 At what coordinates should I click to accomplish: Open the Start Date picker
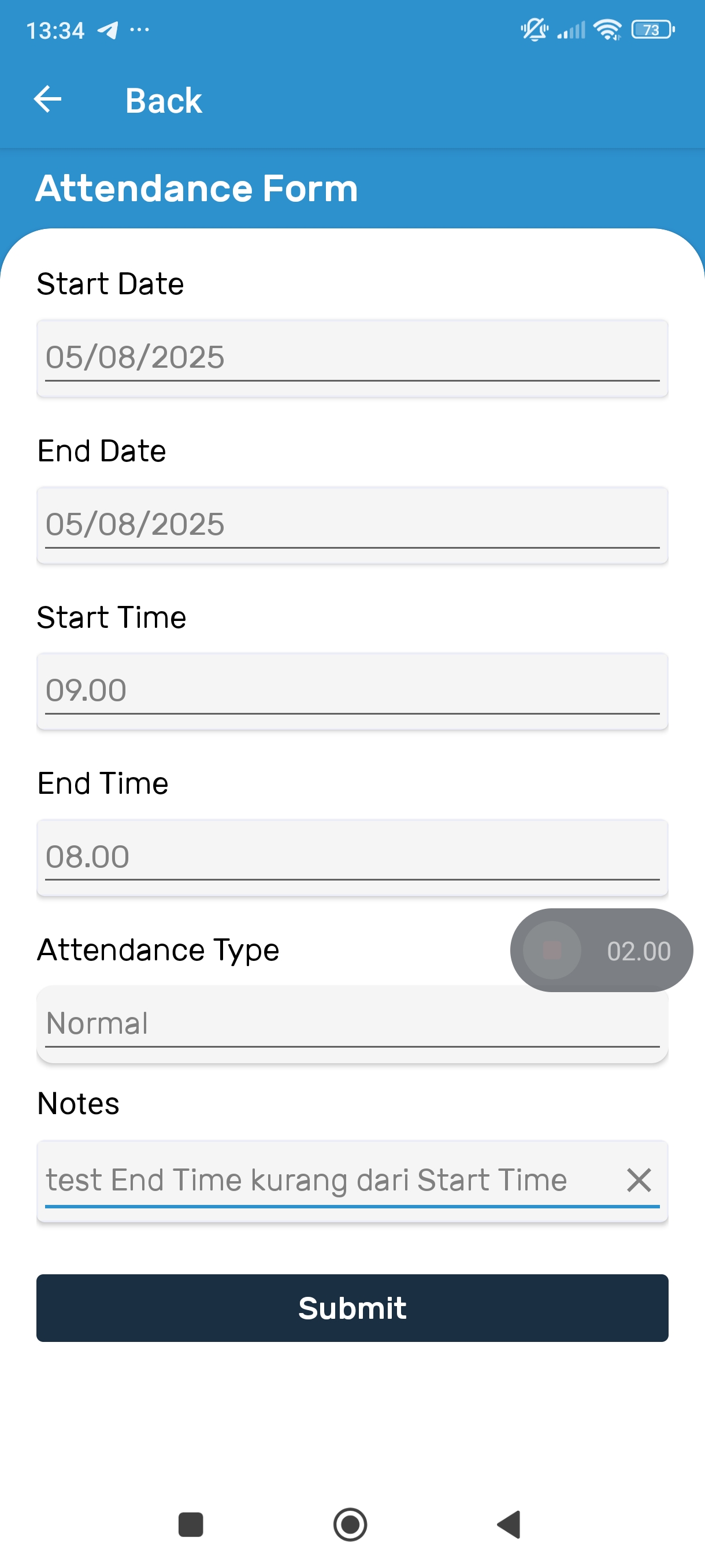352,358
